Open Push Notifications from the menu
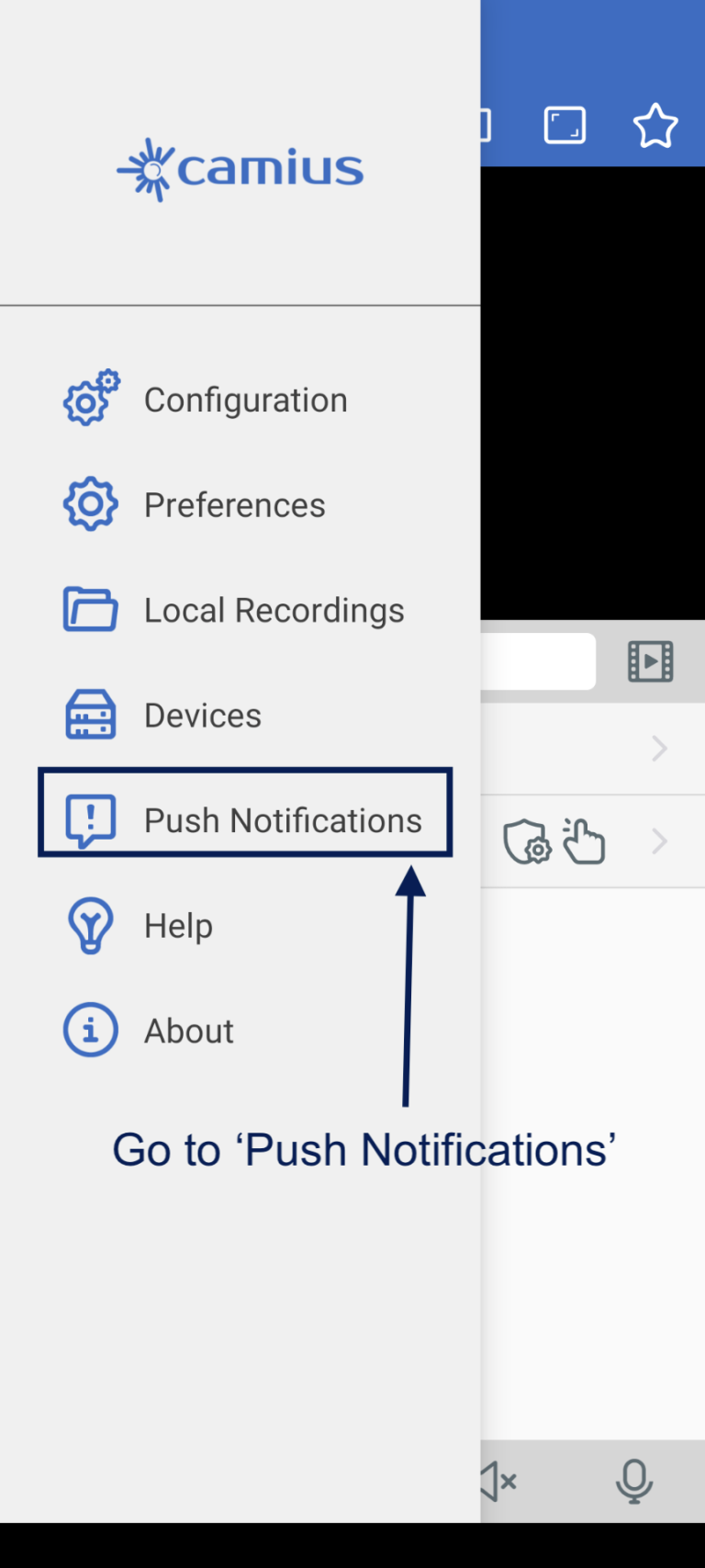This screenshot has width=705, height=1568. tap(281, 819)
